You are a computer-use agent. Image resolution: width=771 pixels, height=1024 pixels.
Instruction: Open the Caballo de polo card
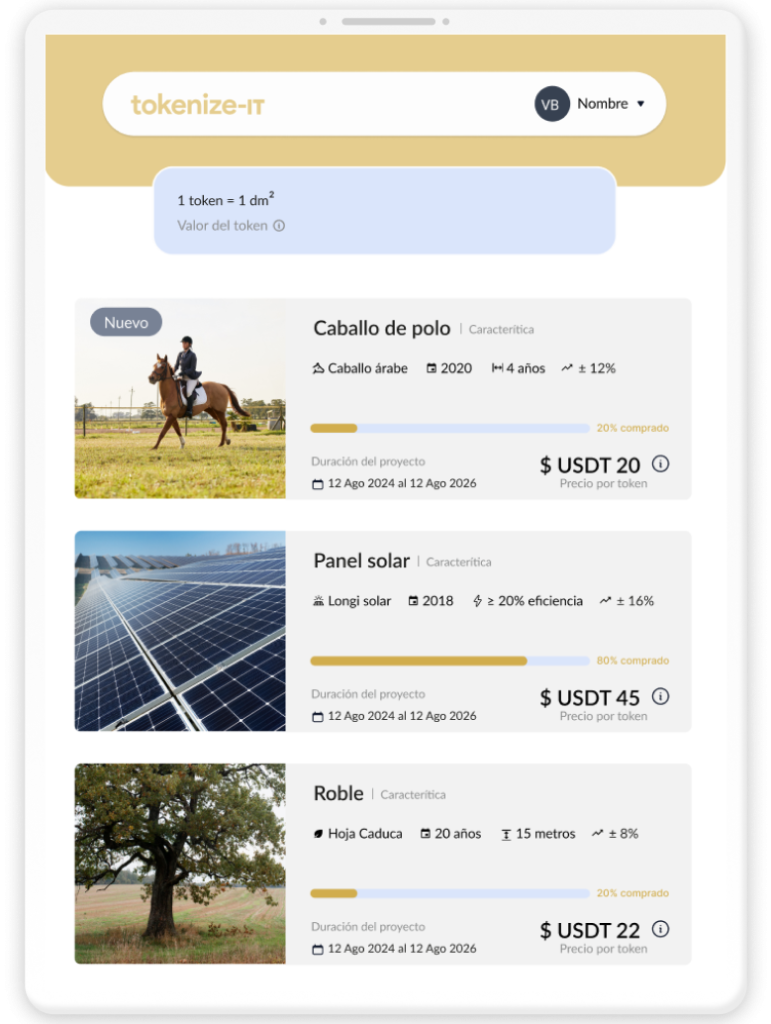tap(381, 328)
